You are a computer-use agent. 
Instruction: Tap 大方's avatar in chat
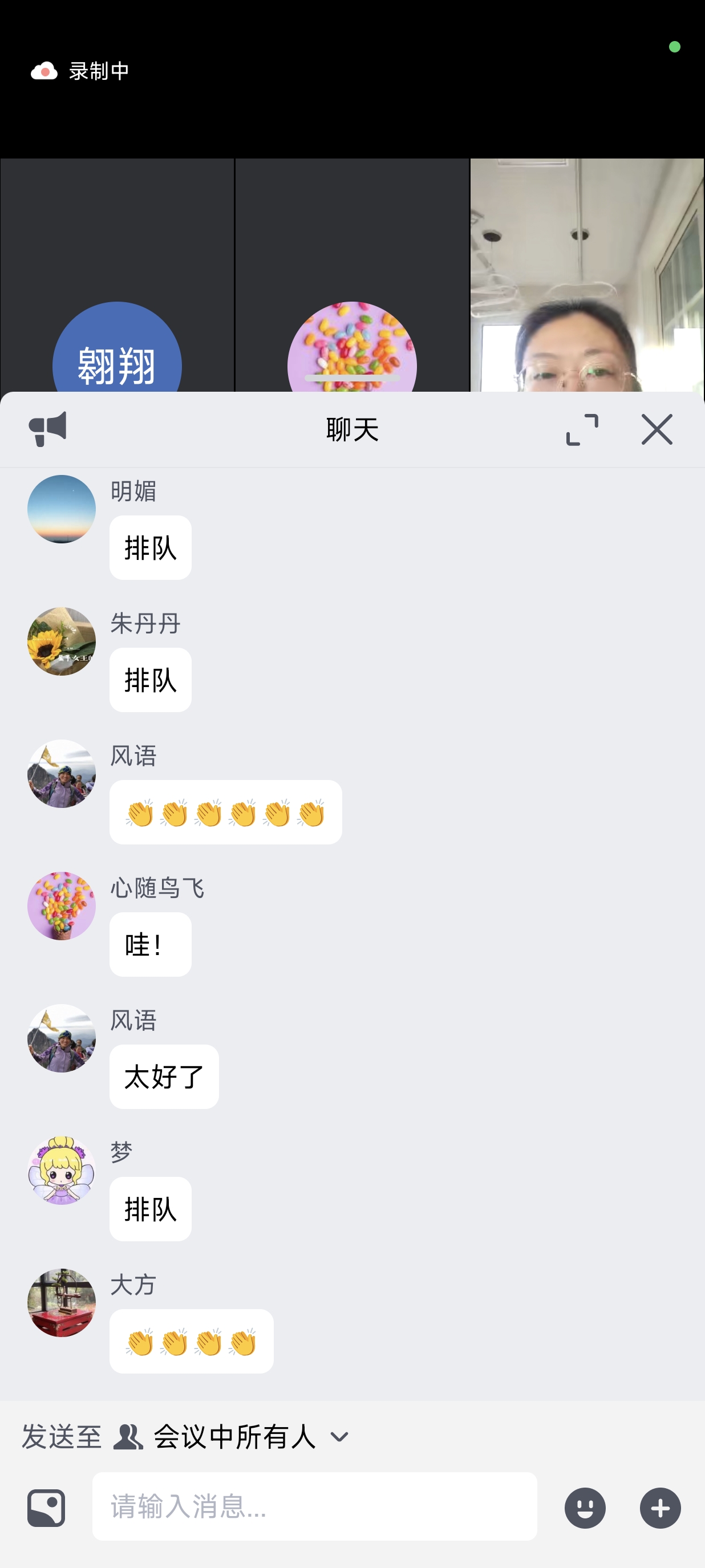[62, 1303]
